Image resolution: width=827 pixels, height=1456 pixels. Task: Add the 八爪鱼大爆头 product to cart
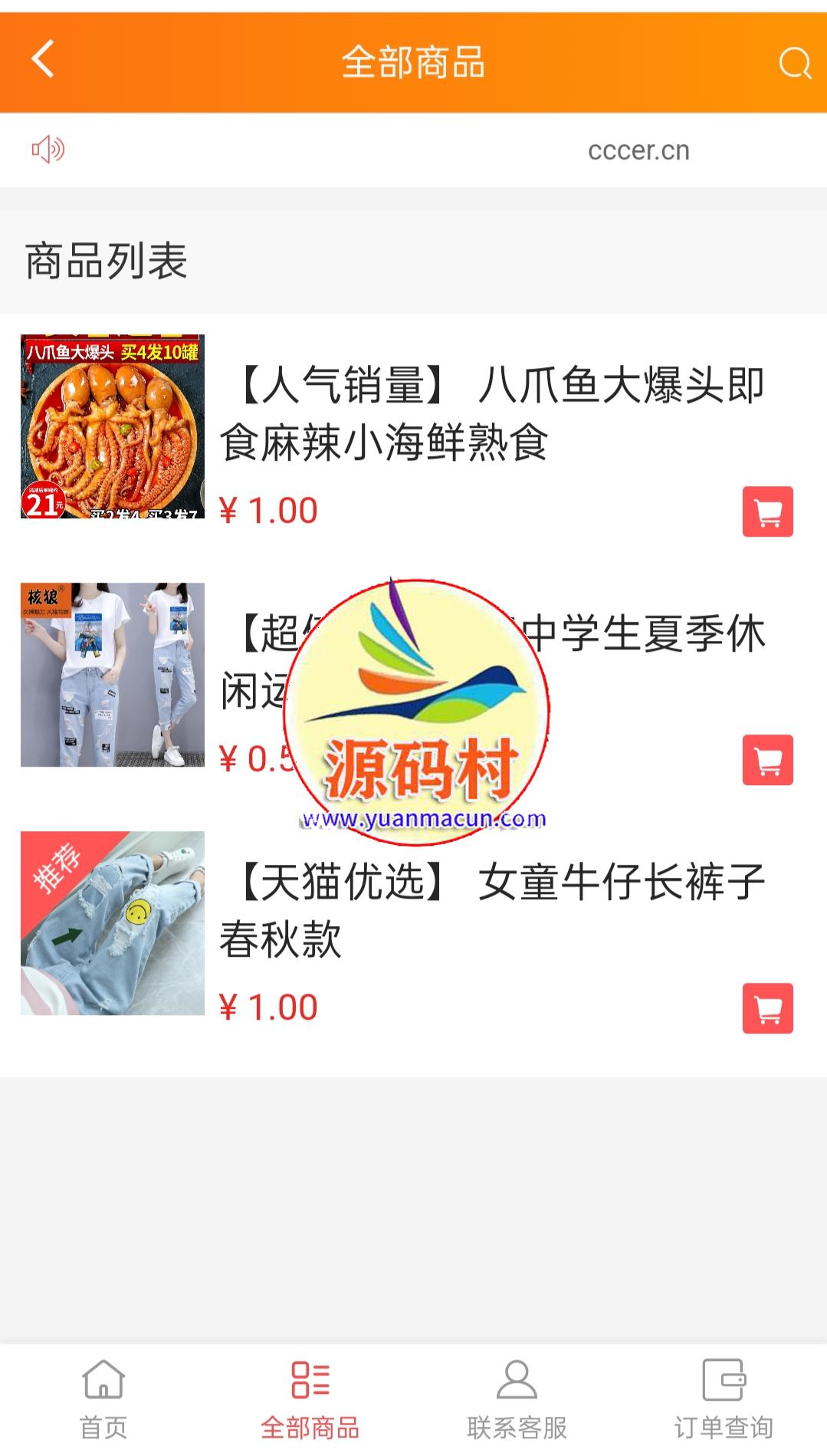coord(767,511)
